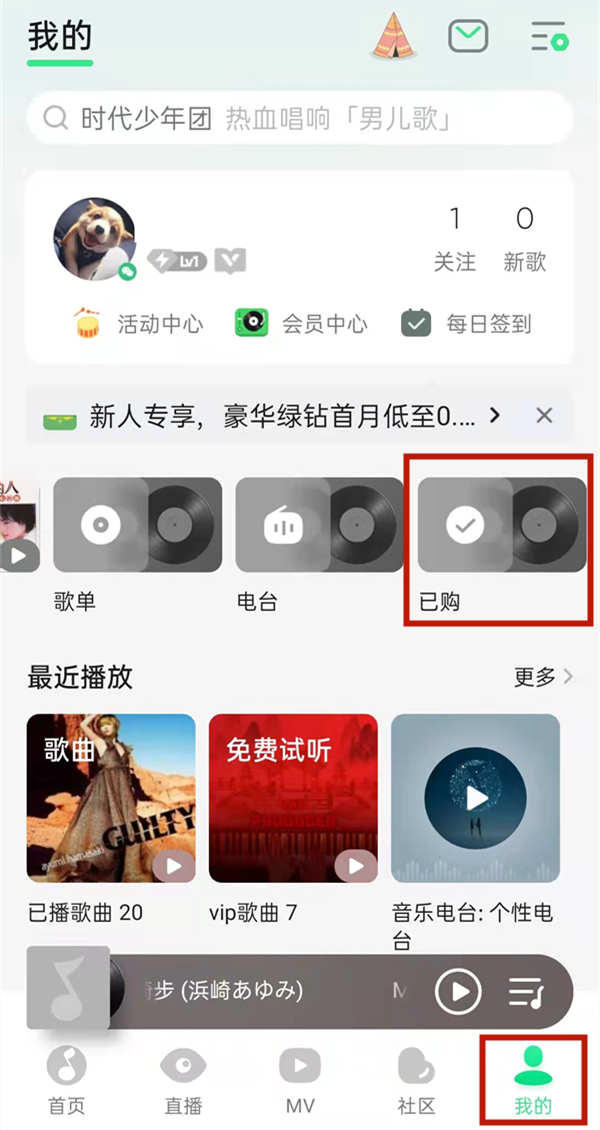The height and width of the screenshot is (1130, 600).
Task: Open the 新人专享 promotion banner
Action: click(x=270, y=416)
